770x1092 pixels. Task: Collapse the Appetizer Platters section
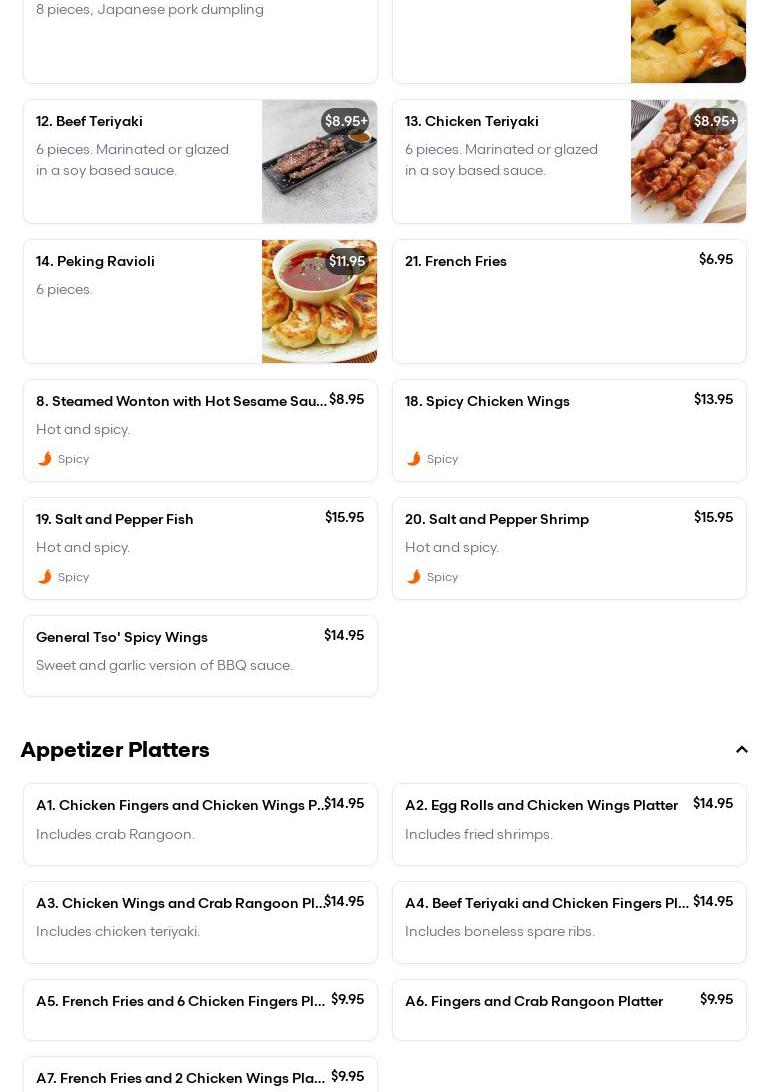click(x=741, y=750)
